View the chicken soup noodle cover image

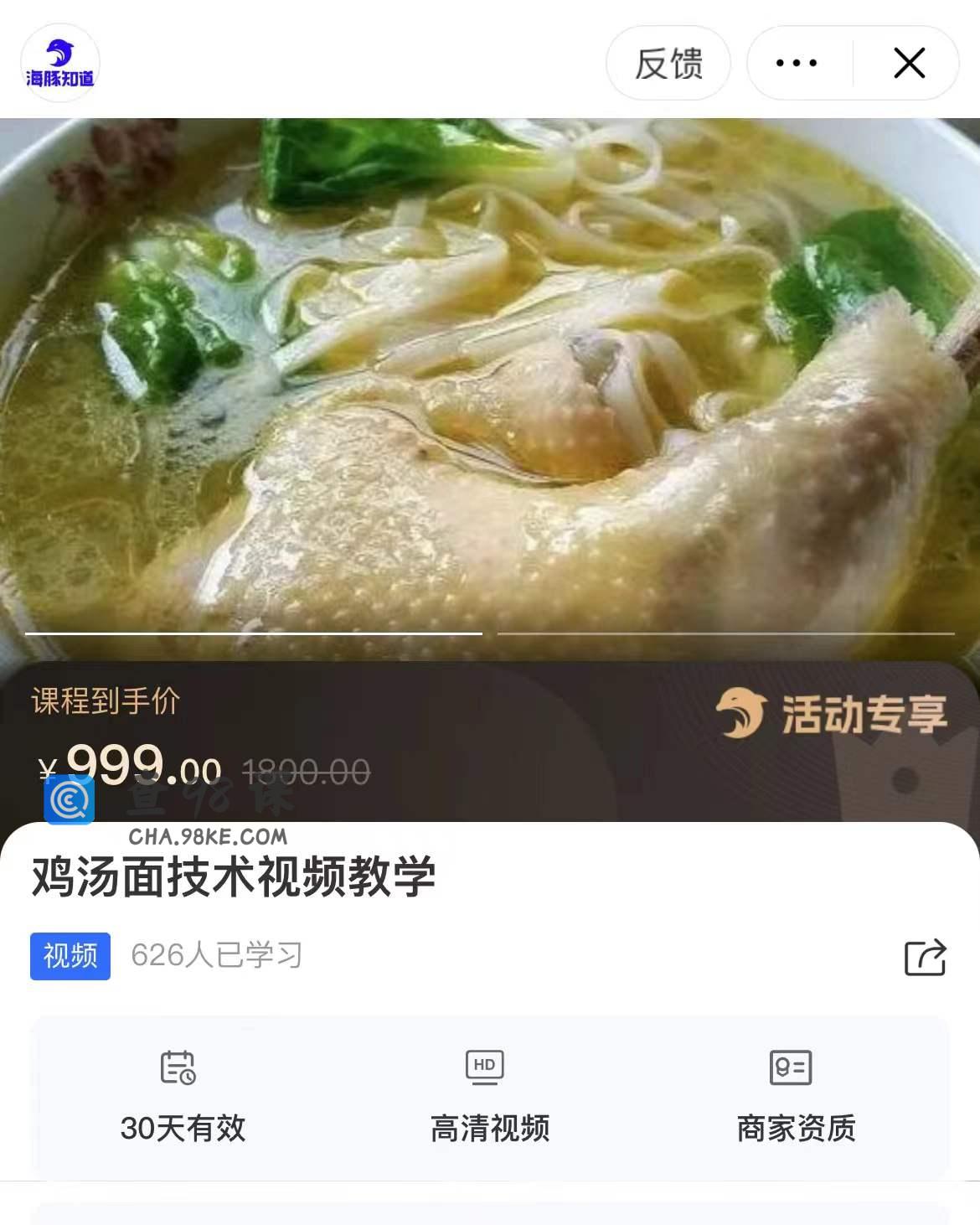(490, 377)
